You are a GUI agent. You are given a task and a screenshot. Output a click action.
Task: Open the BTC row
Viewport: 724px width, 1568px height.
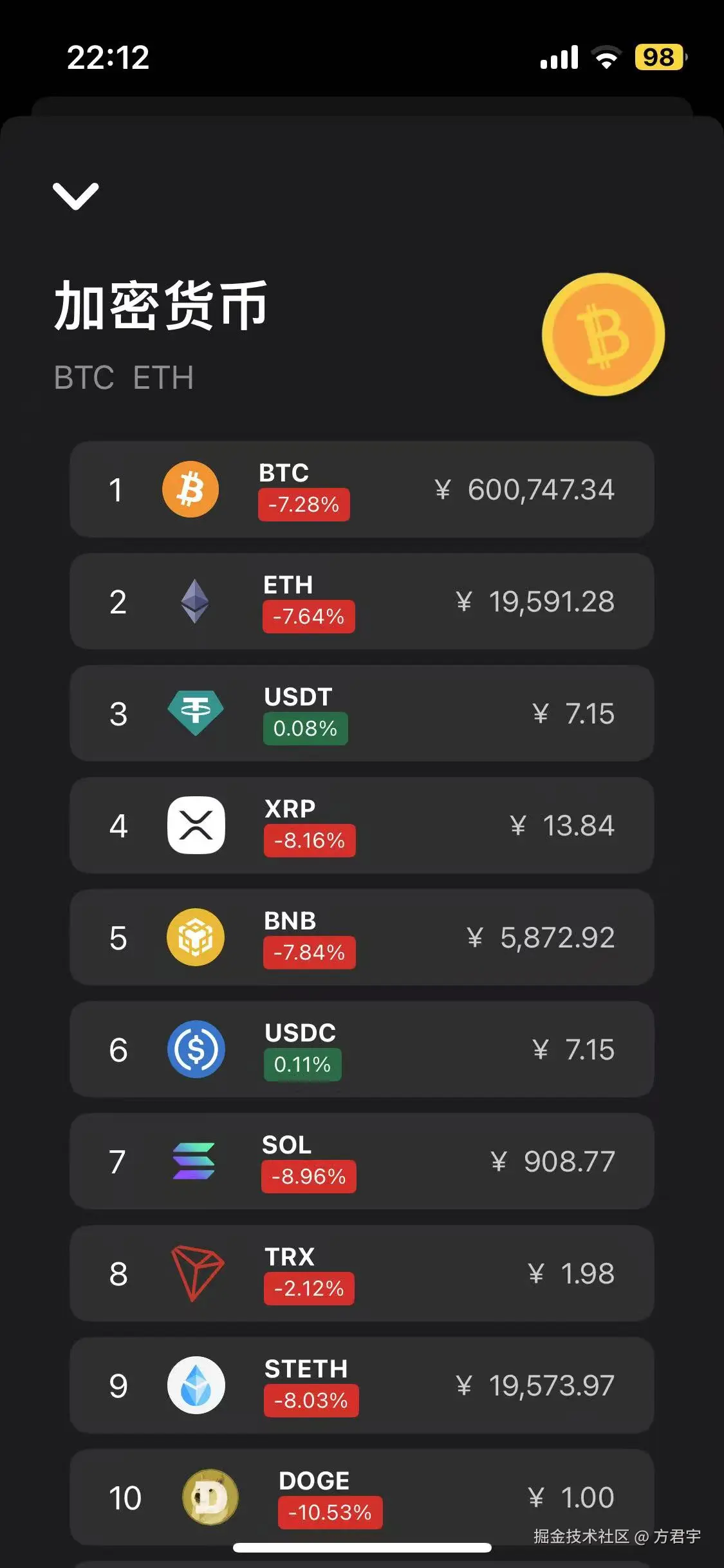[362, 490]
